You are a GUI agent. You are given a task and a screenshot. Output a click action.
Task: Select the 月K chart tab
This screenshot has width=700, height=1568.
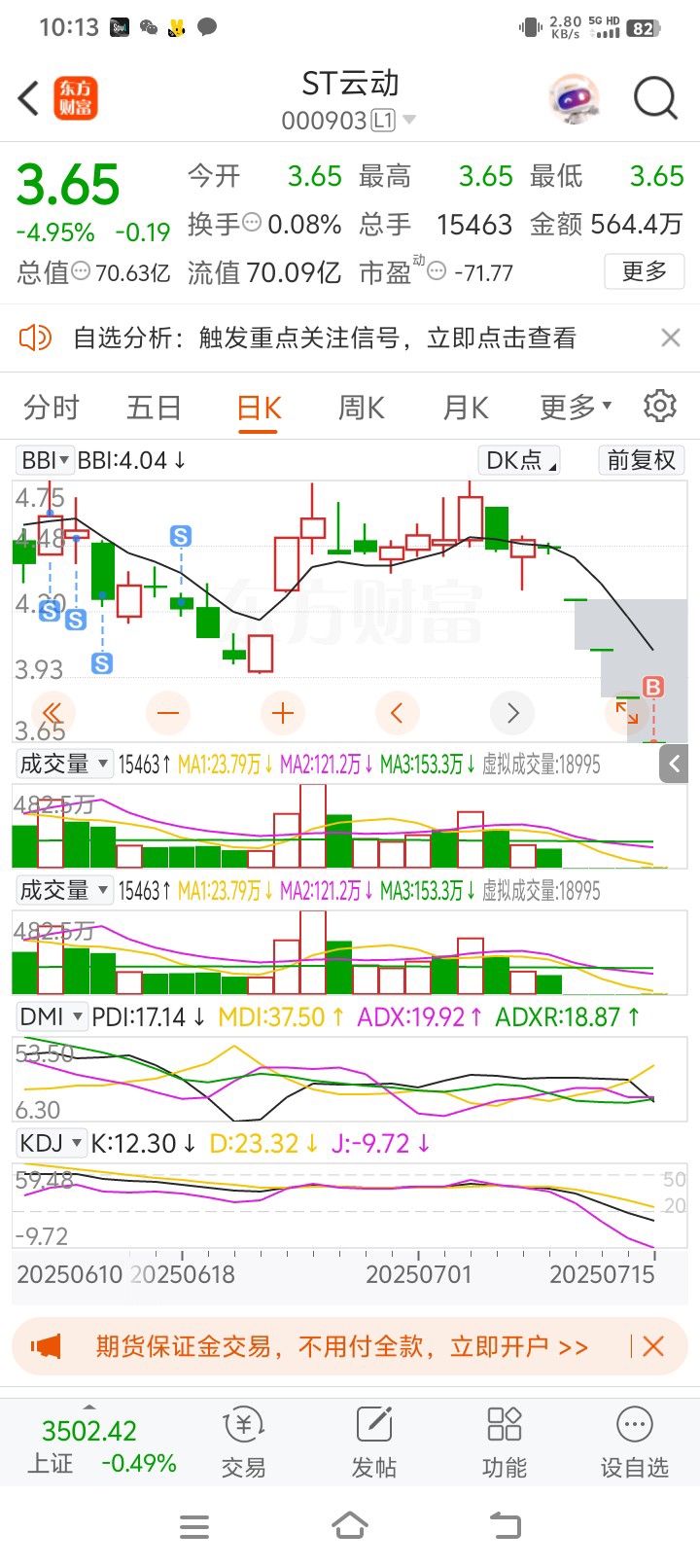click(x=465, y=408)
